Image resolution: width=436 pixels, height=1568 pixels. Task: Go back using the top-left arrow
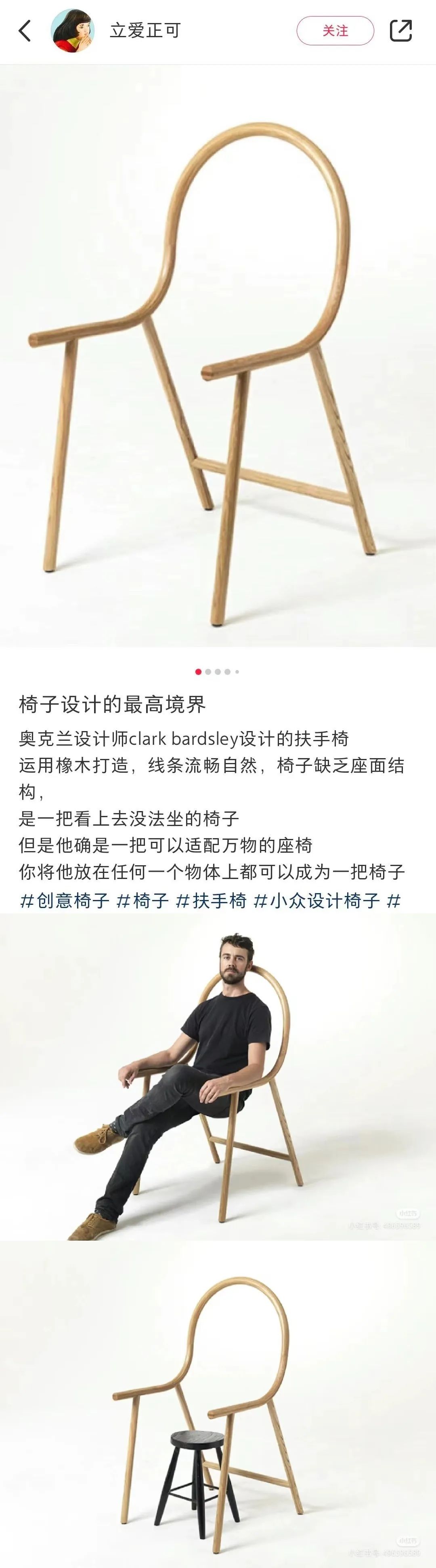tap(24, 30)
